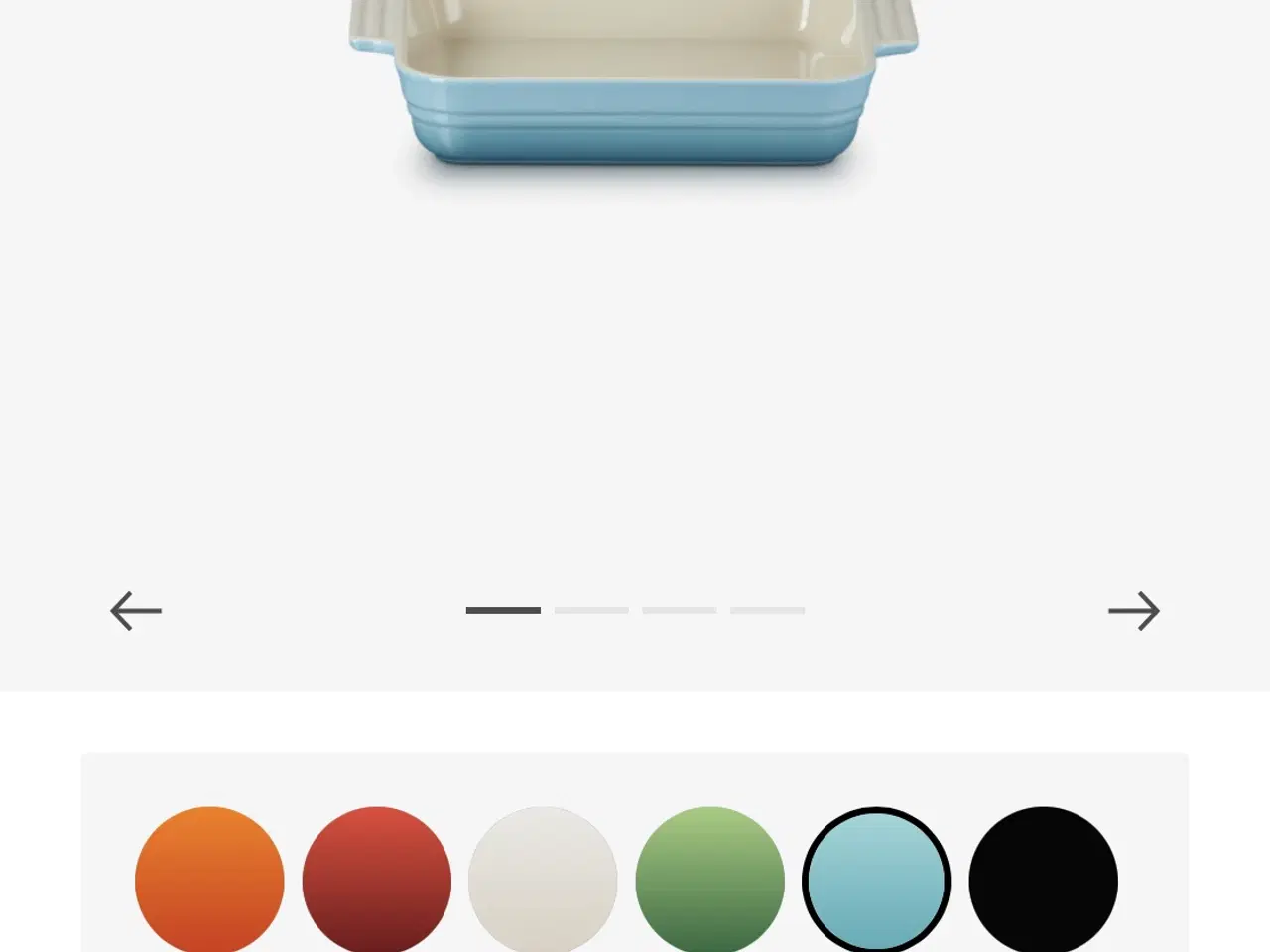Jump to the third image indicator

pyautogui.click(x=680, y=610)
